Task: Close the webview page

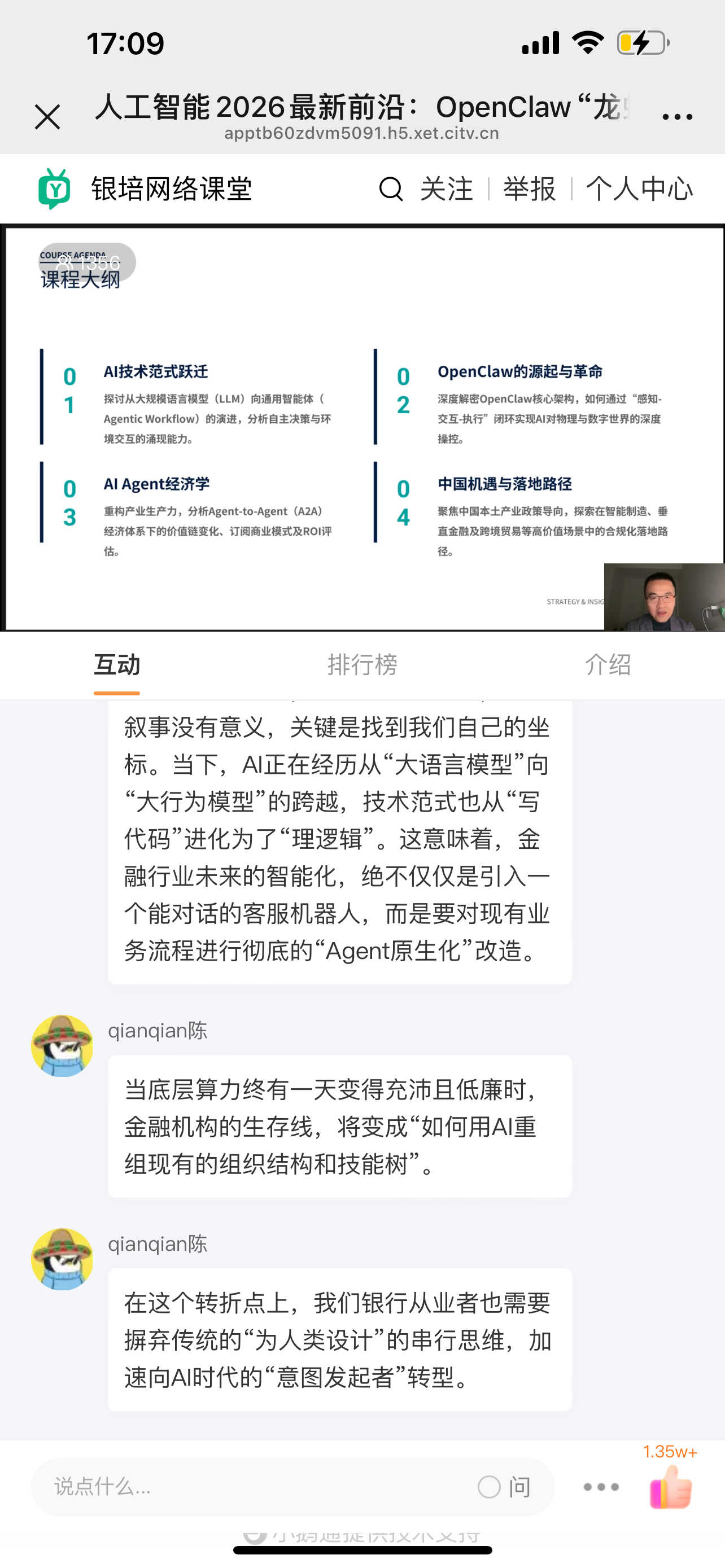Action: (x=47, y=117)
